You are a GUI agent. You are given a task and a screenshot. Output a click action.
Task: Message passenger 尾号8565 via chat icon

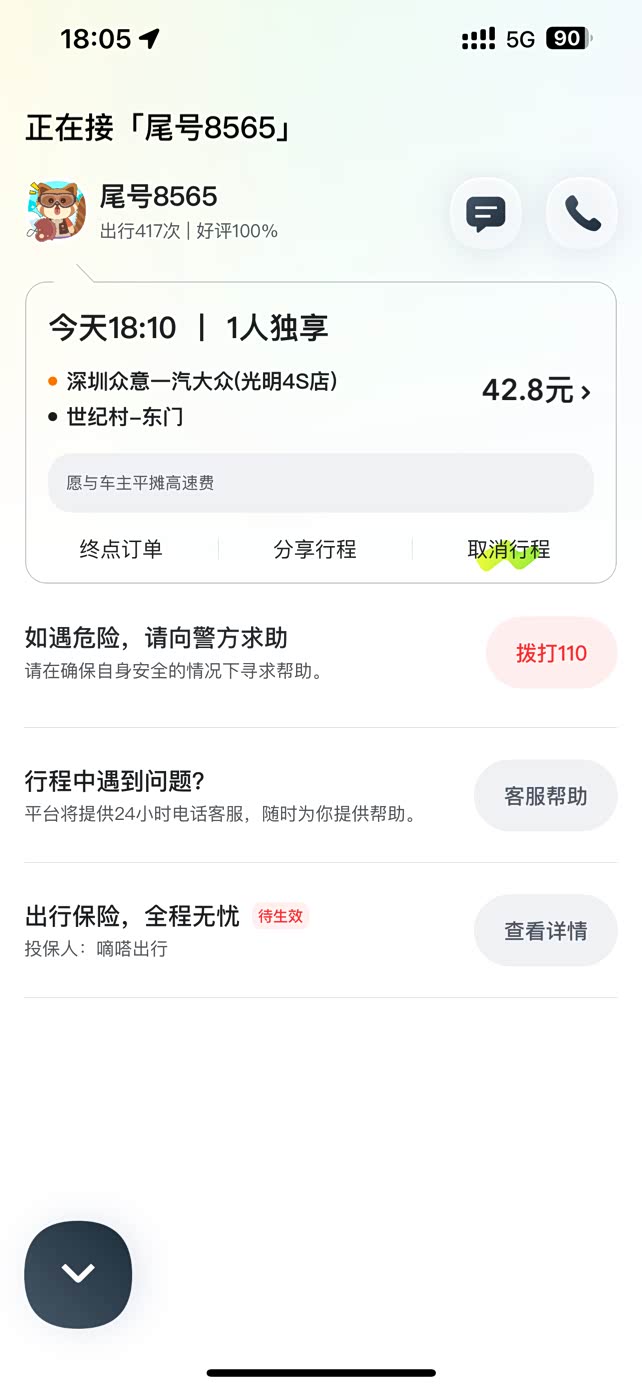486,213
